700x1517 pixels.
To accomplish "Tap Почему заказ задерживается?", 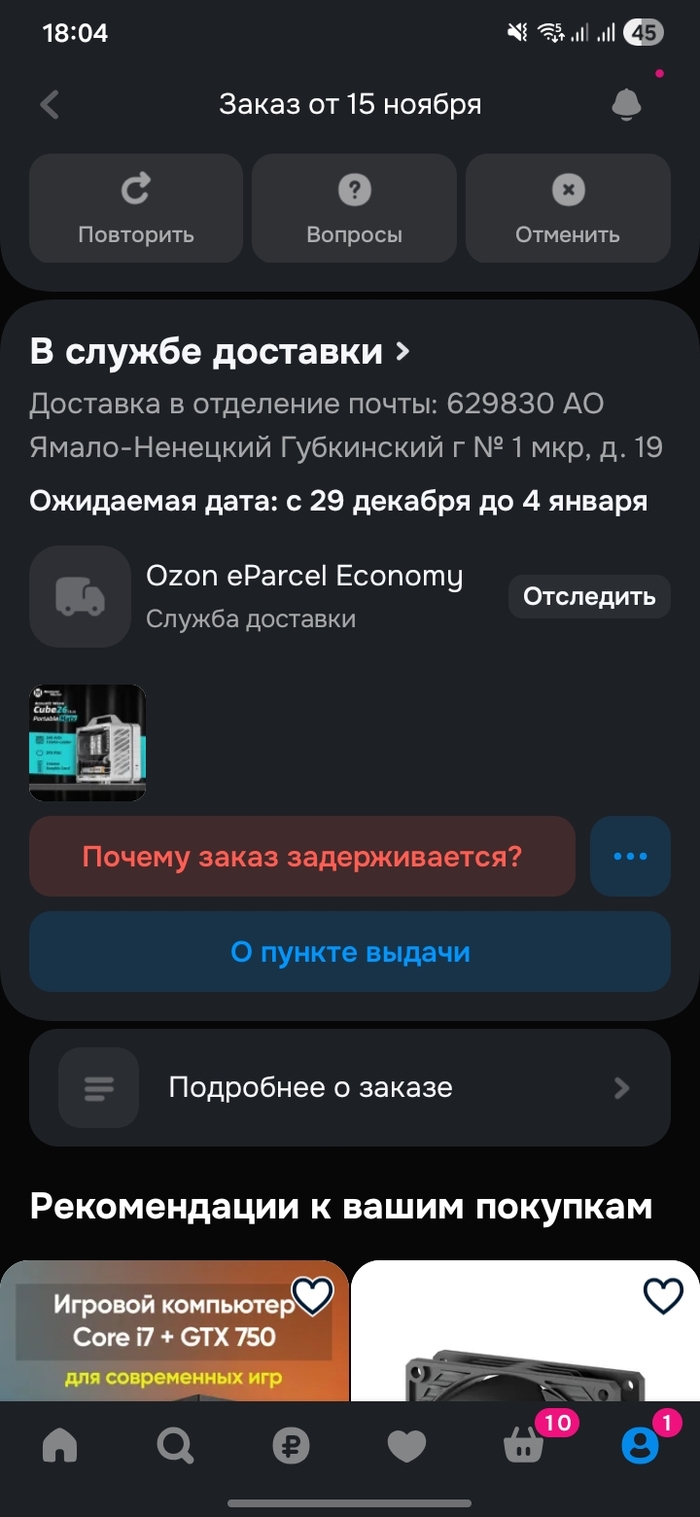I will 302,857.
